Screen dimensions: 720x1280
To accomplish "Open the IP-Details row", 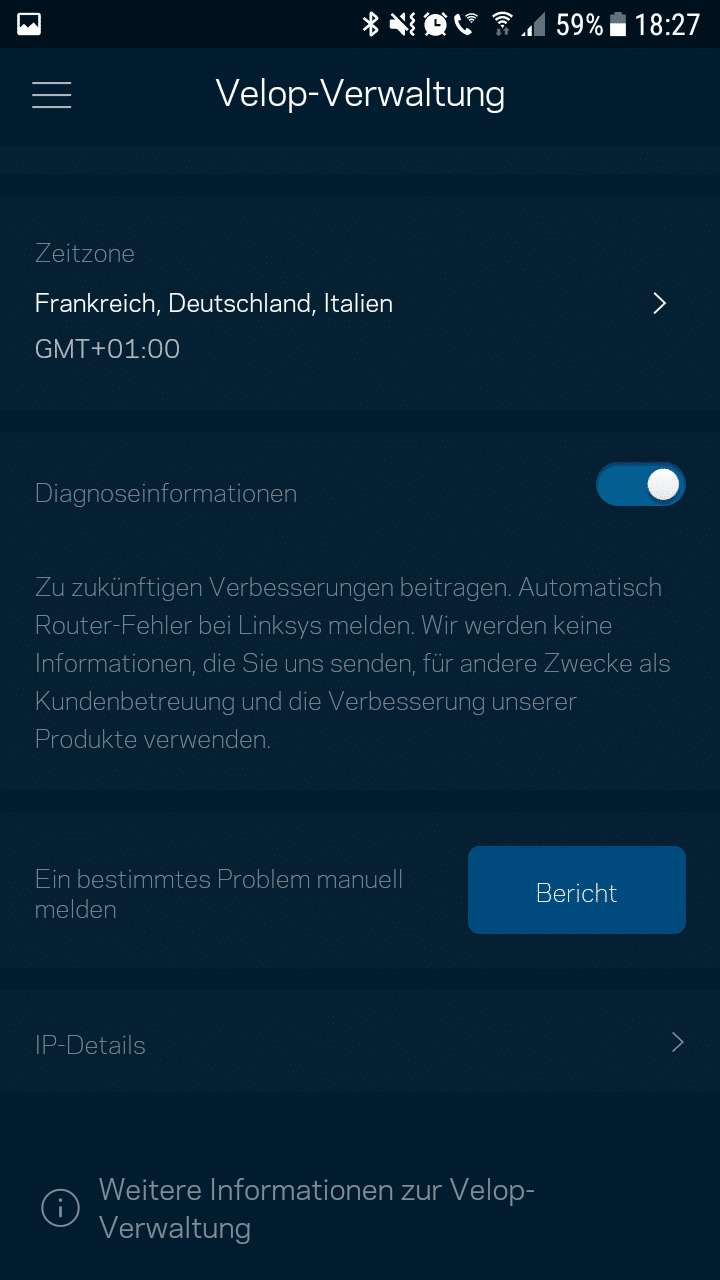I will coord(360,1044).
